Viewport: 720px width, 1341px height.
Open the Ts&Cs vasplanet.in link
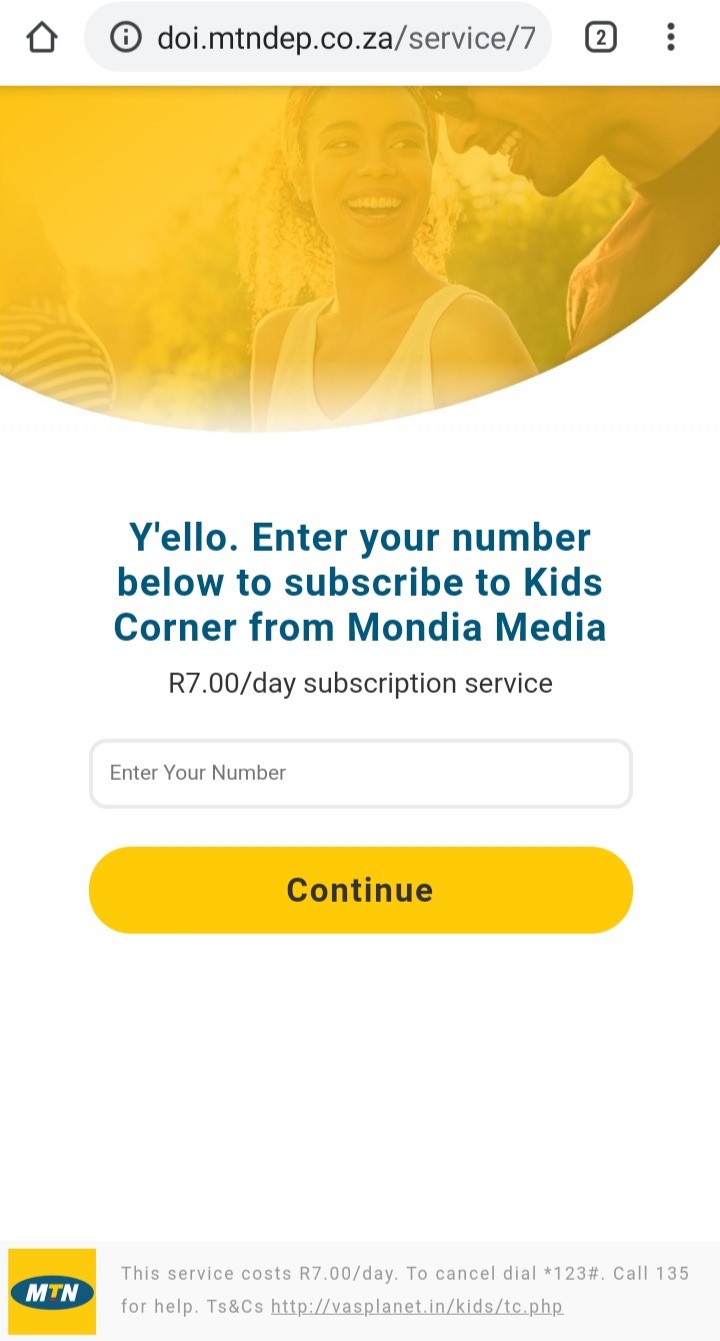coord(416,1307)
